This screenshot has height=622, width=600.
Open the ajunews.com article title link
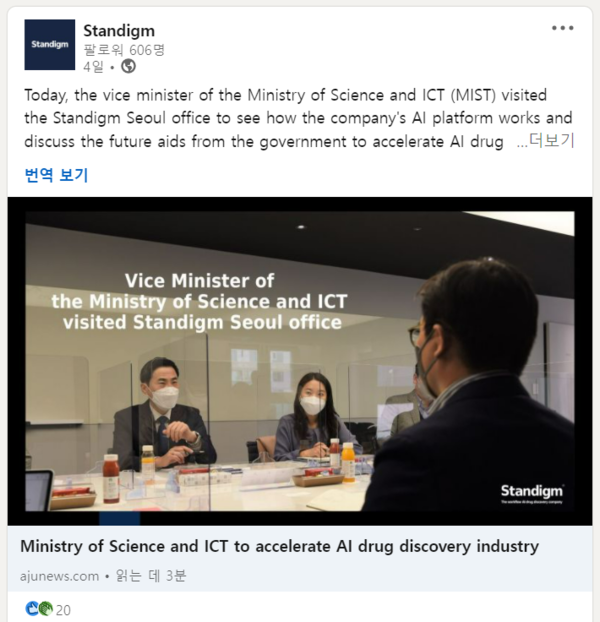279,546
